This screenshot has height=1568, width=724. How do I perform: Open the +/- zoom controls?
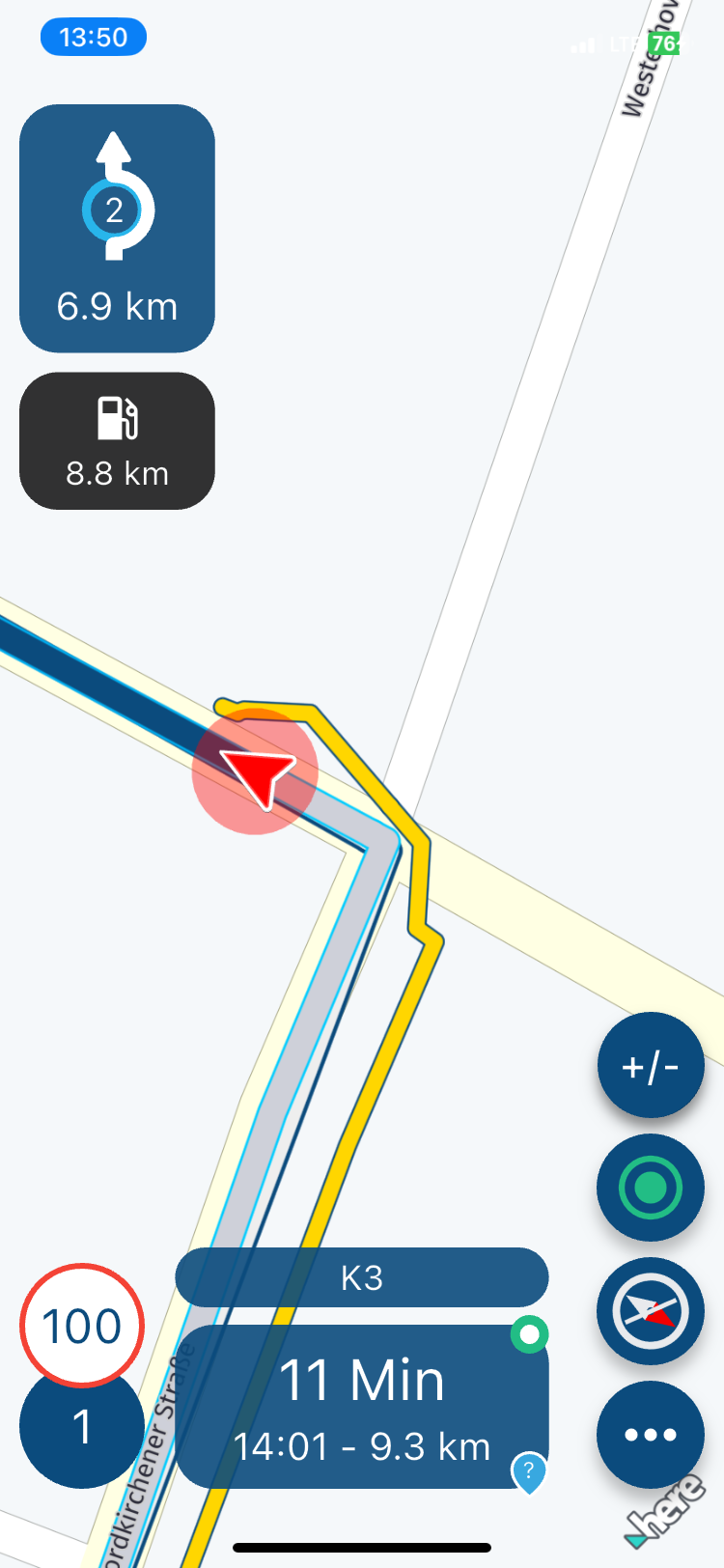[651, 1065]
